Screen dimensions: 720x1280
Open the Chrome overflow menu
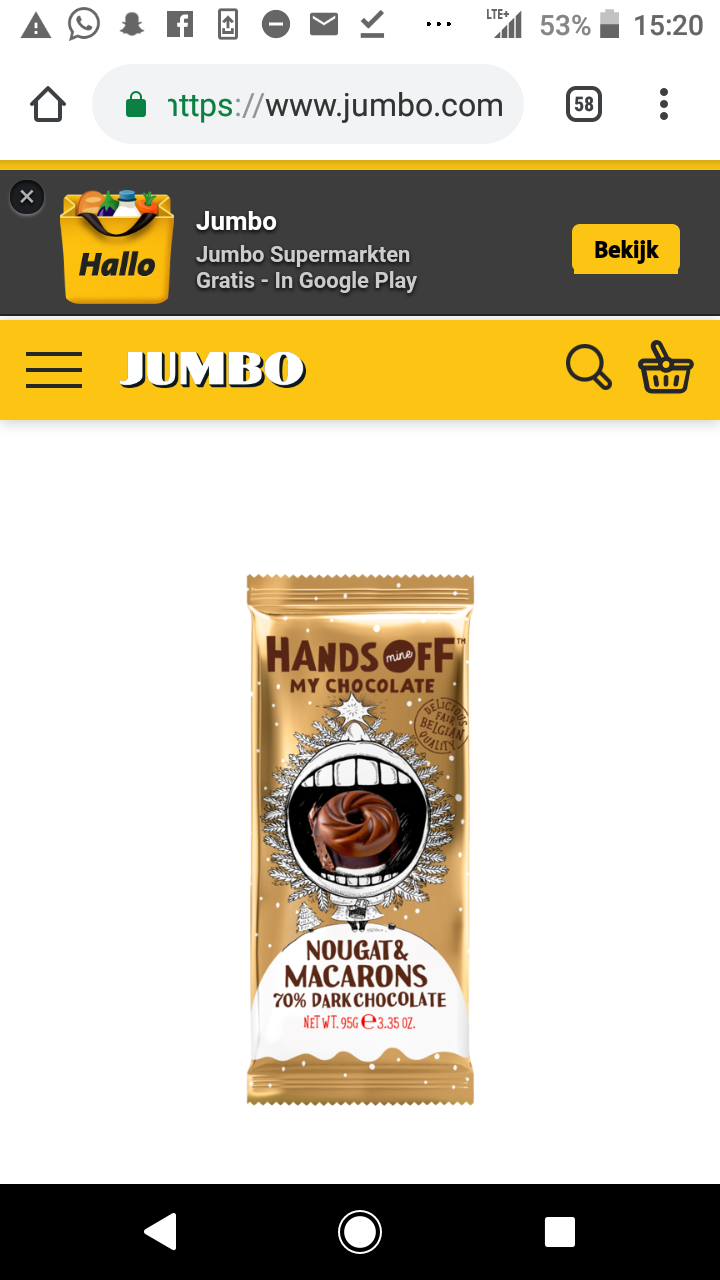pyautogui.click(x=664, y=104)
